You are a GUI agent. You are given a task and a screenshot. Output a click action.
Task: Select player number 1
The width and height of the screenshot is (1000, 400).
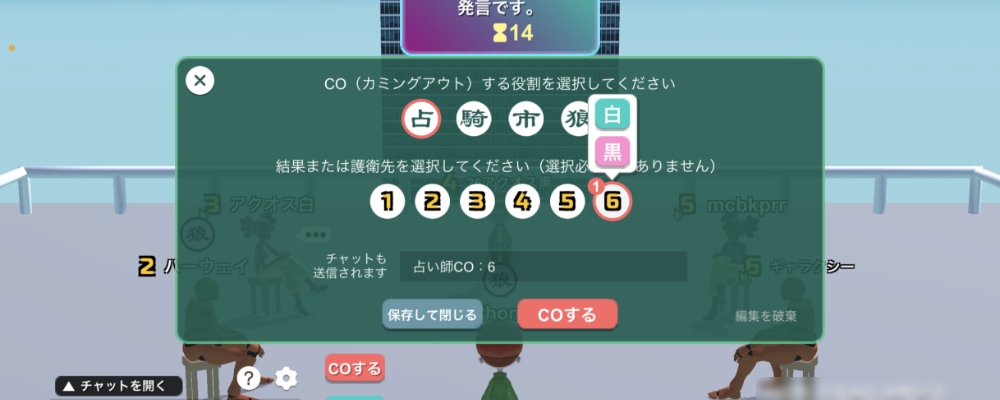[x=387, y=202]
